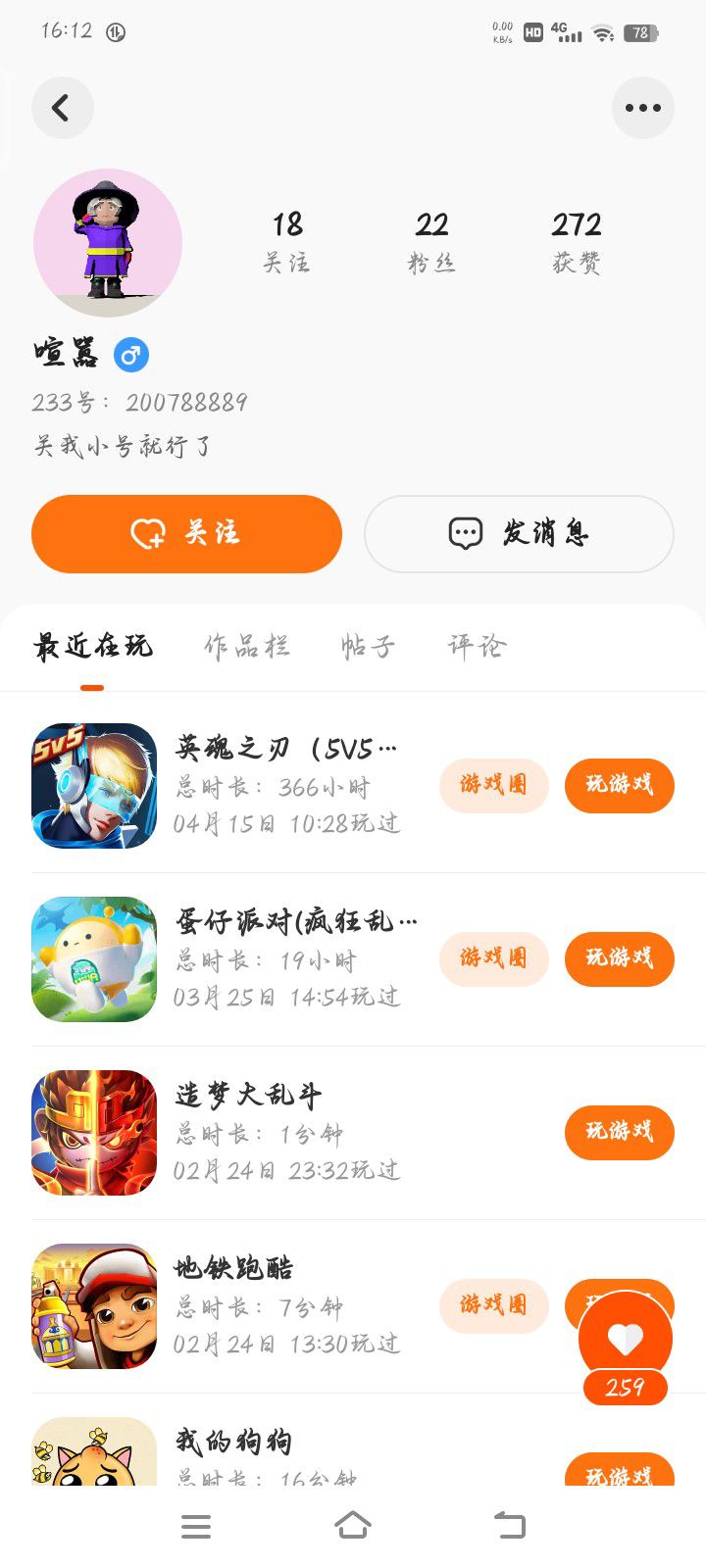Open the three-dot overflow menu
The image size is (706, 1568).
click(642, 108)
